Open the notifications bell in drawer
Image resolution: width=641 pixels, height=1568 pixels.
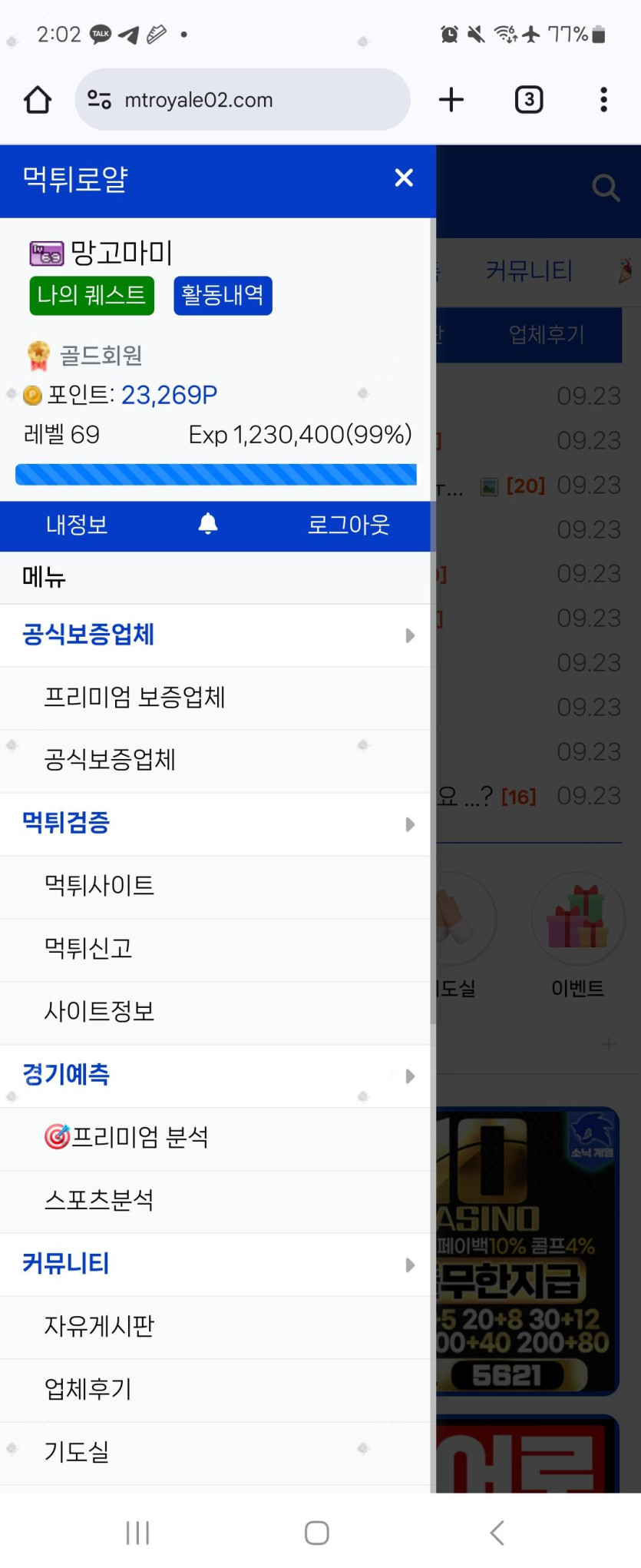[208, 524]
